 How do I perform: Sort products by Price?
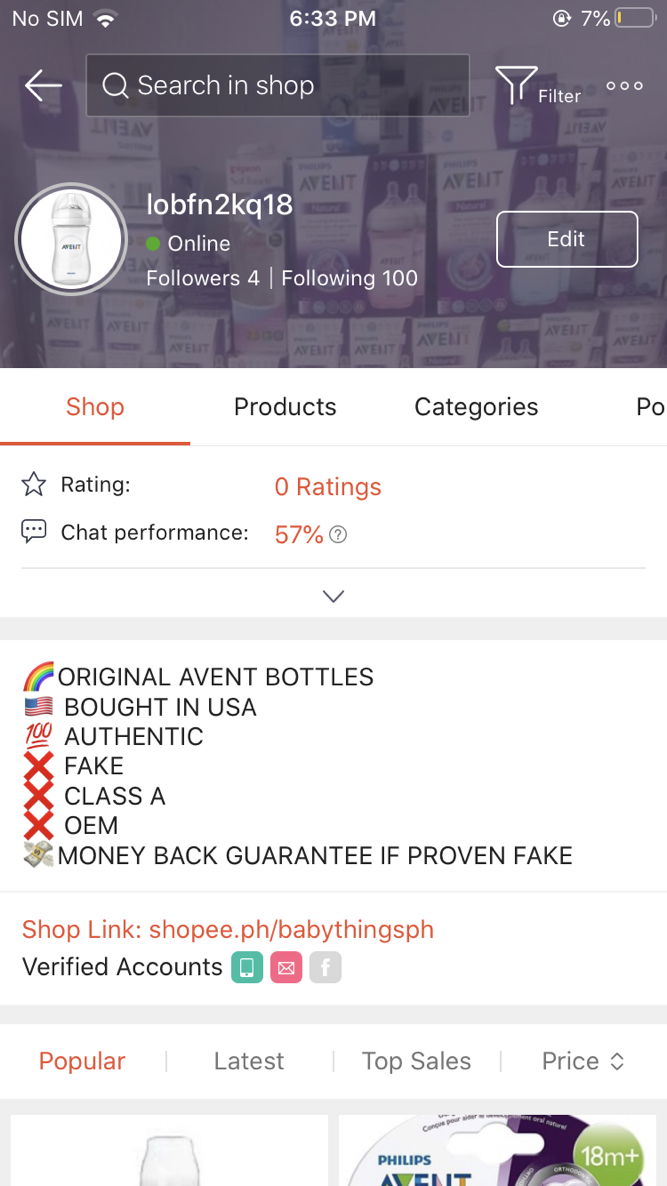click(582, 1061)
